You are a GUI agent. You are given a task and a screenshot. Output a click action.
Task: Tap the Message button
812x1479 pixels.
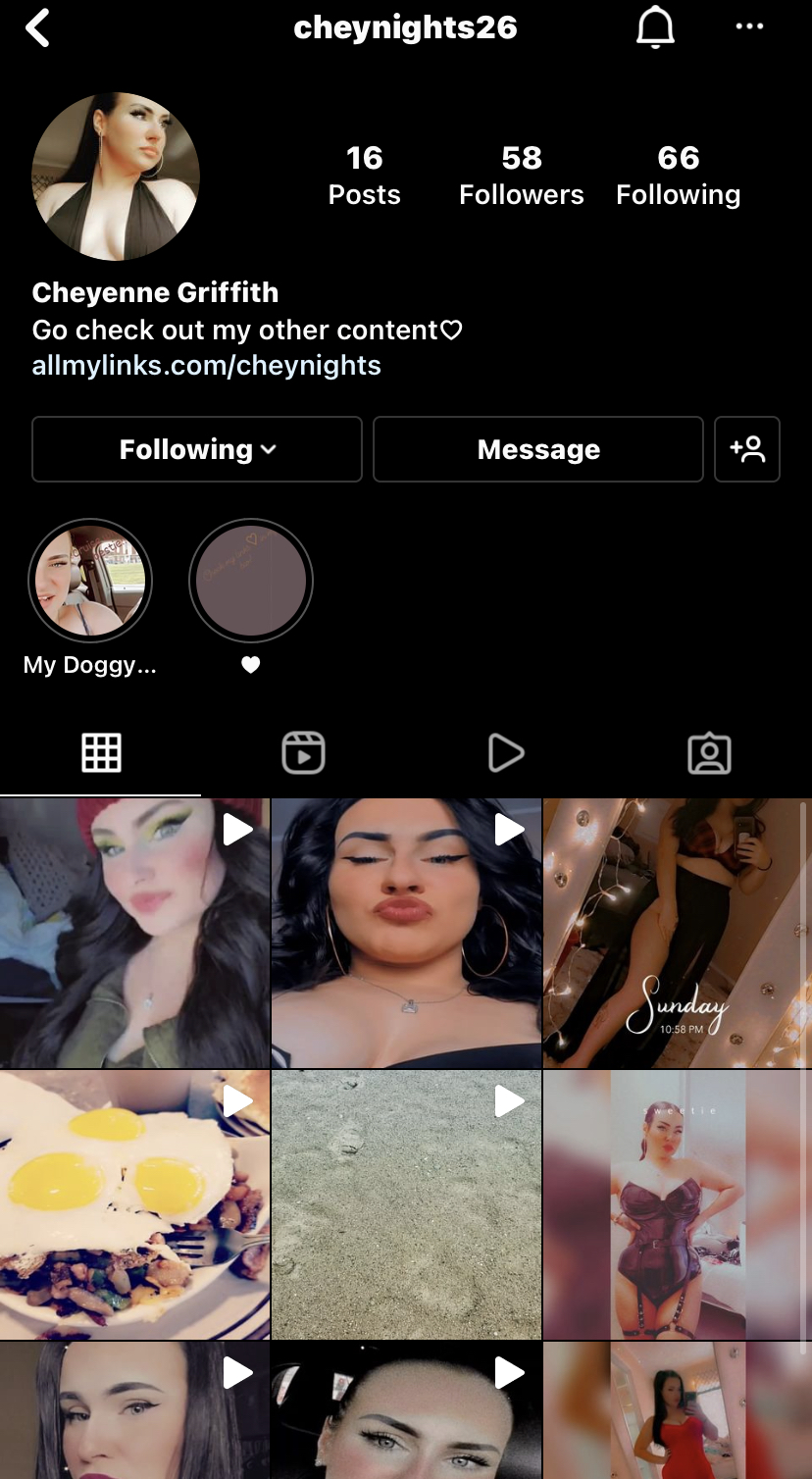point(537,449)
